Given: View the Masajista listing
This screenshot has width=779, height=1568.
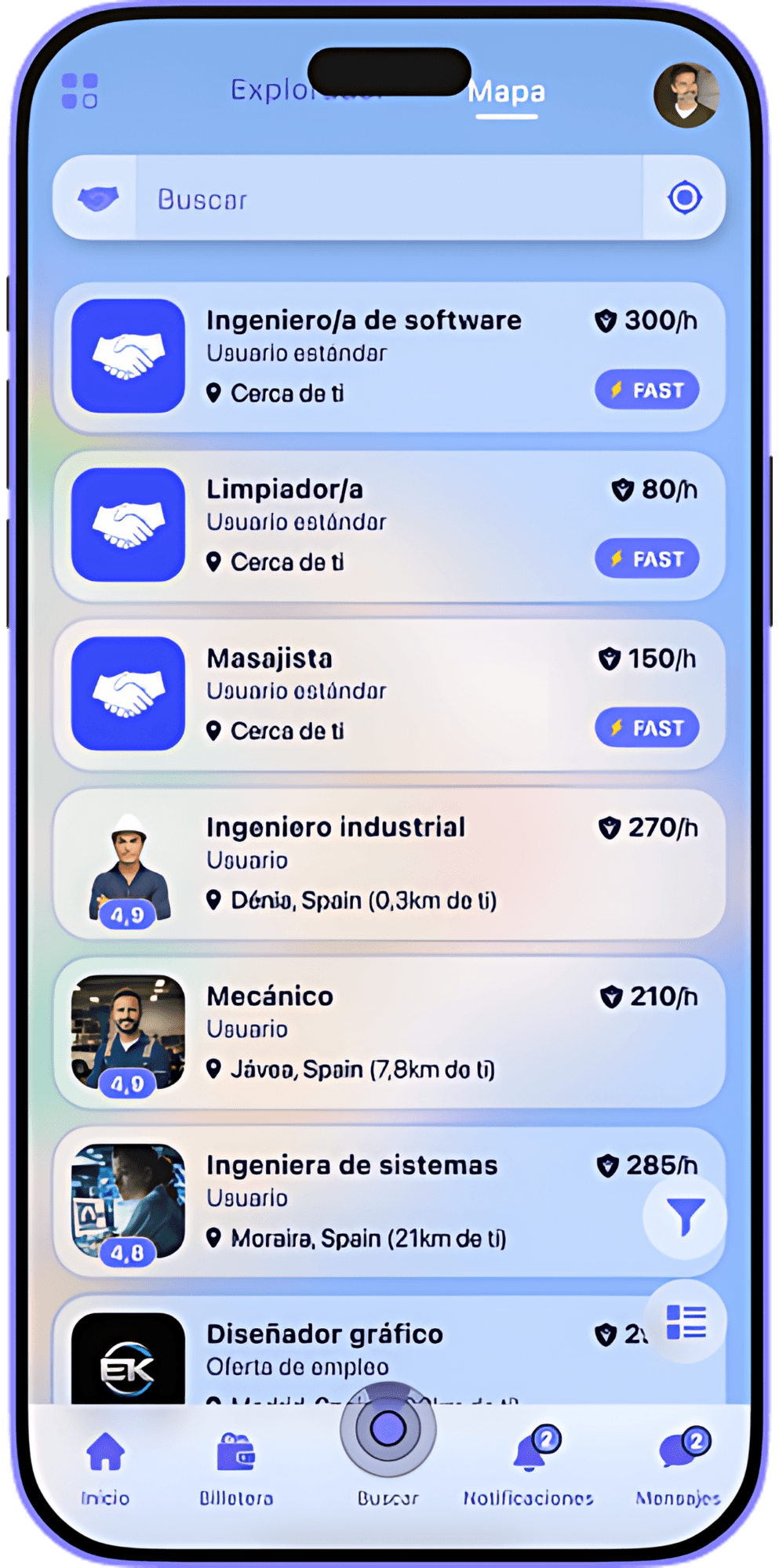Looking at the screenshot, I should coord(388,695).
